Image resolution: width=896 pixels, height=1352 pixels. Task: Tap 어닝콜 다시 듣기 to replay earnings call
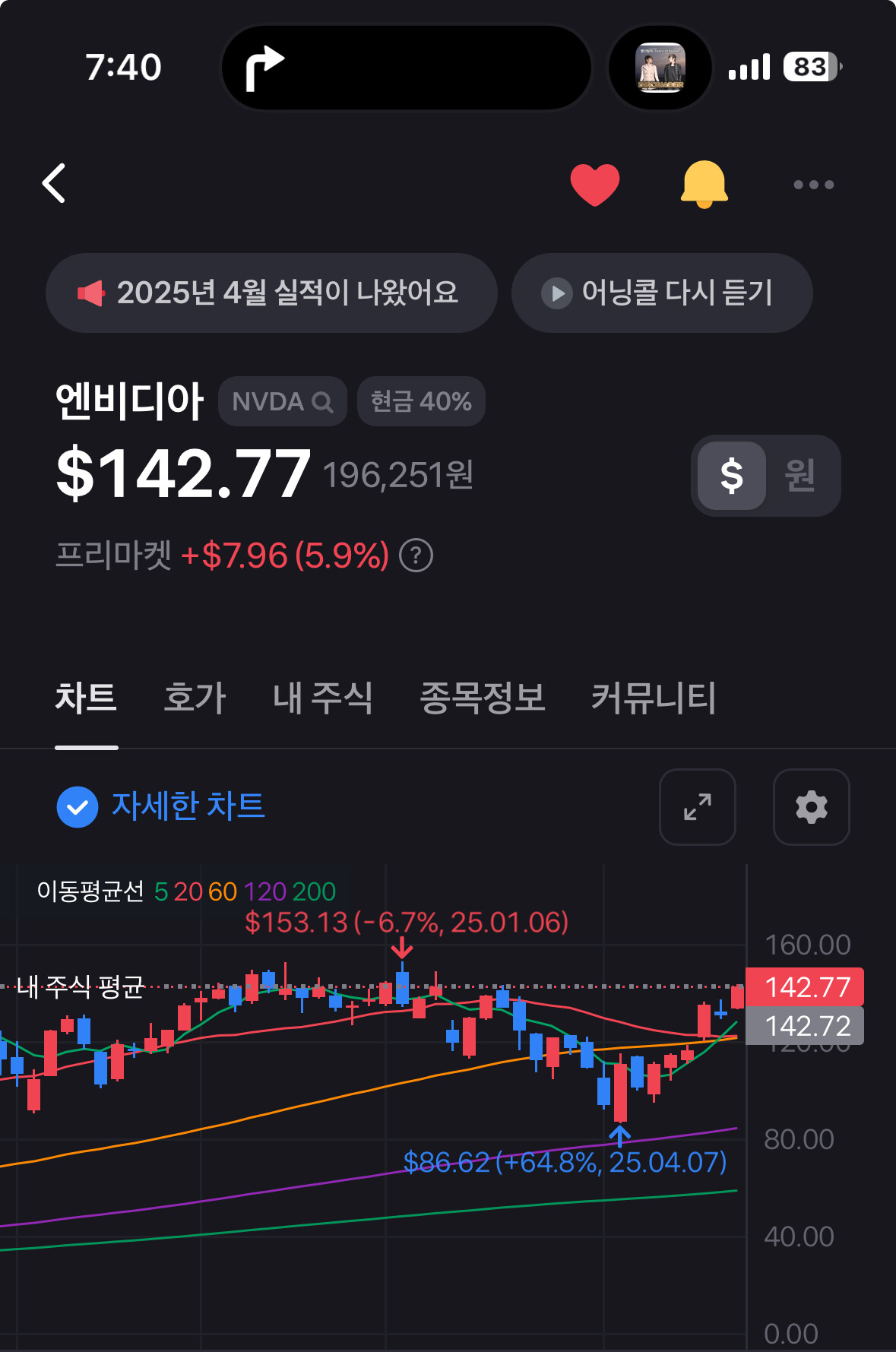pyautogui.click(x=662, y=293)
